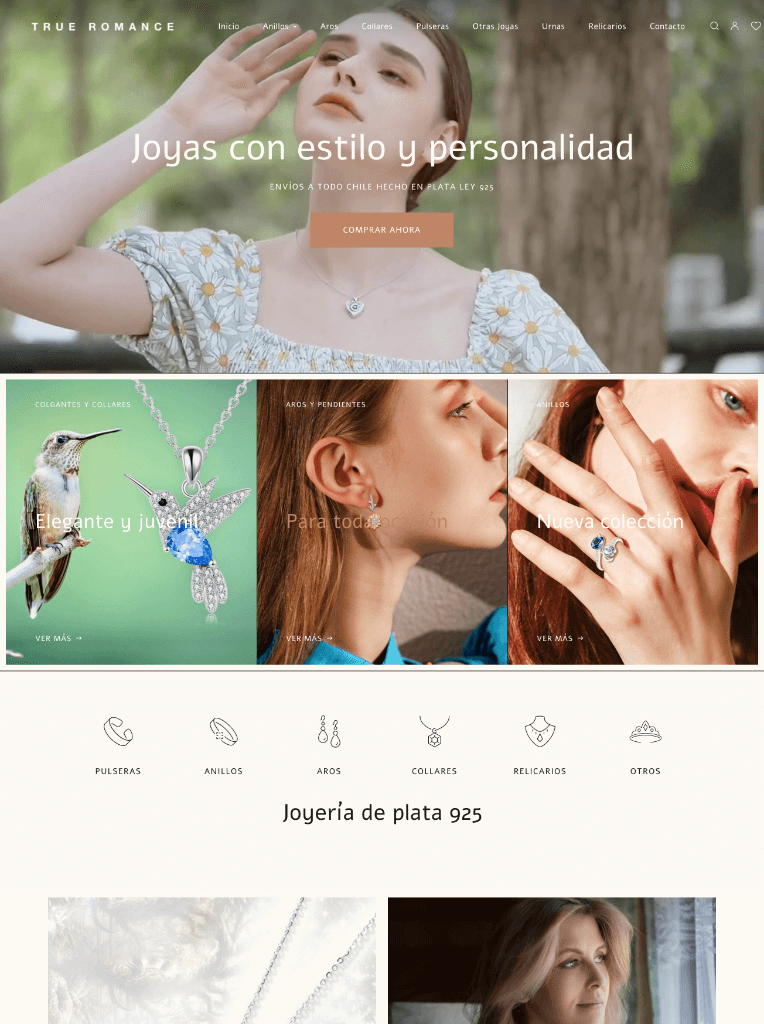Open Relicarios from the top menu
Image resolution: width=764 pixels, height=1024 pixels.
pos(607,26)
